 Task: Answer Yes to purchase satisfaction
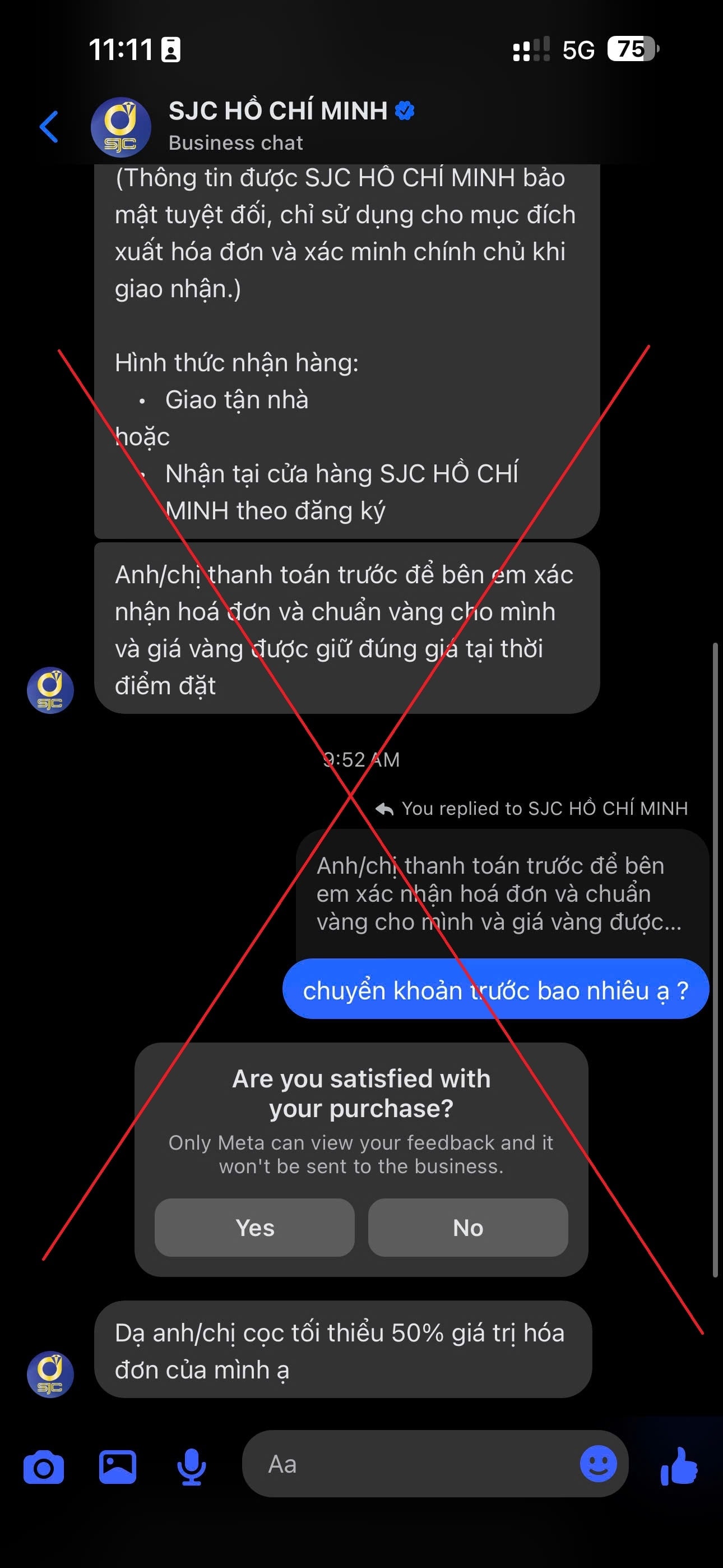pos(254,1228)
